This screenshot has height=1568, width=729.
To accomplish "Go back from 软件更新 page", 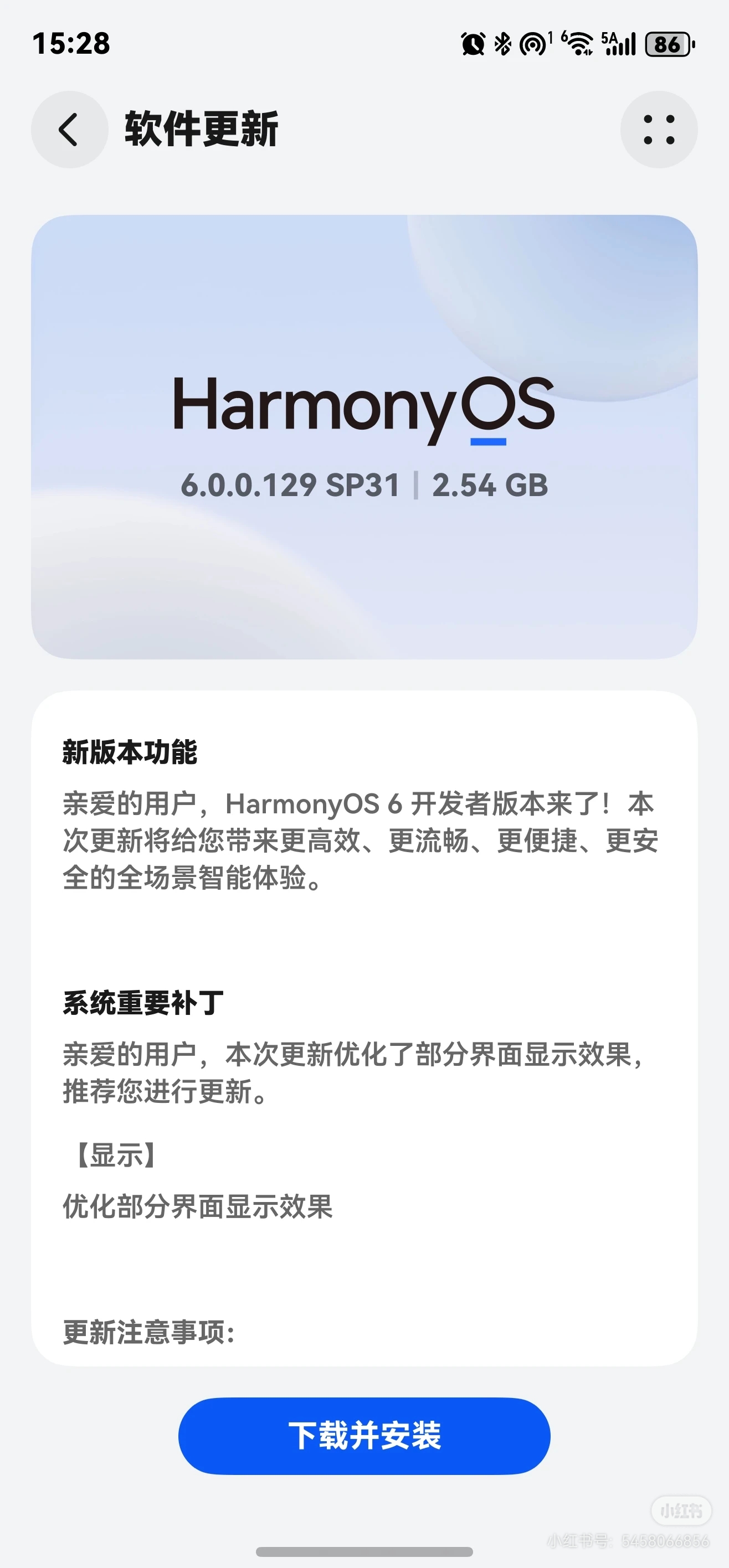I will (69, 129).
